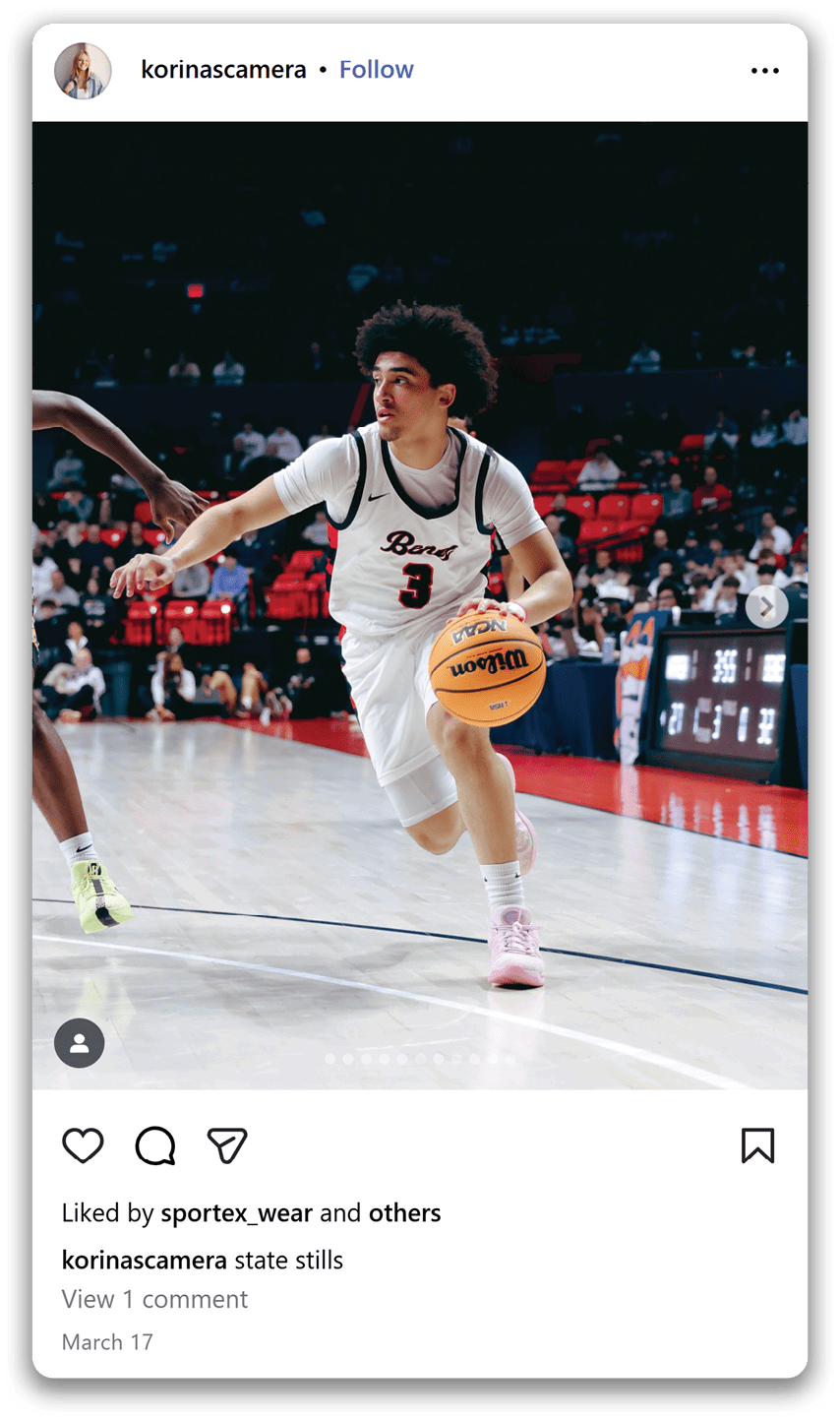840x1419 pixels.
Task: Follow korinascamera
Action: pos(376,70)
